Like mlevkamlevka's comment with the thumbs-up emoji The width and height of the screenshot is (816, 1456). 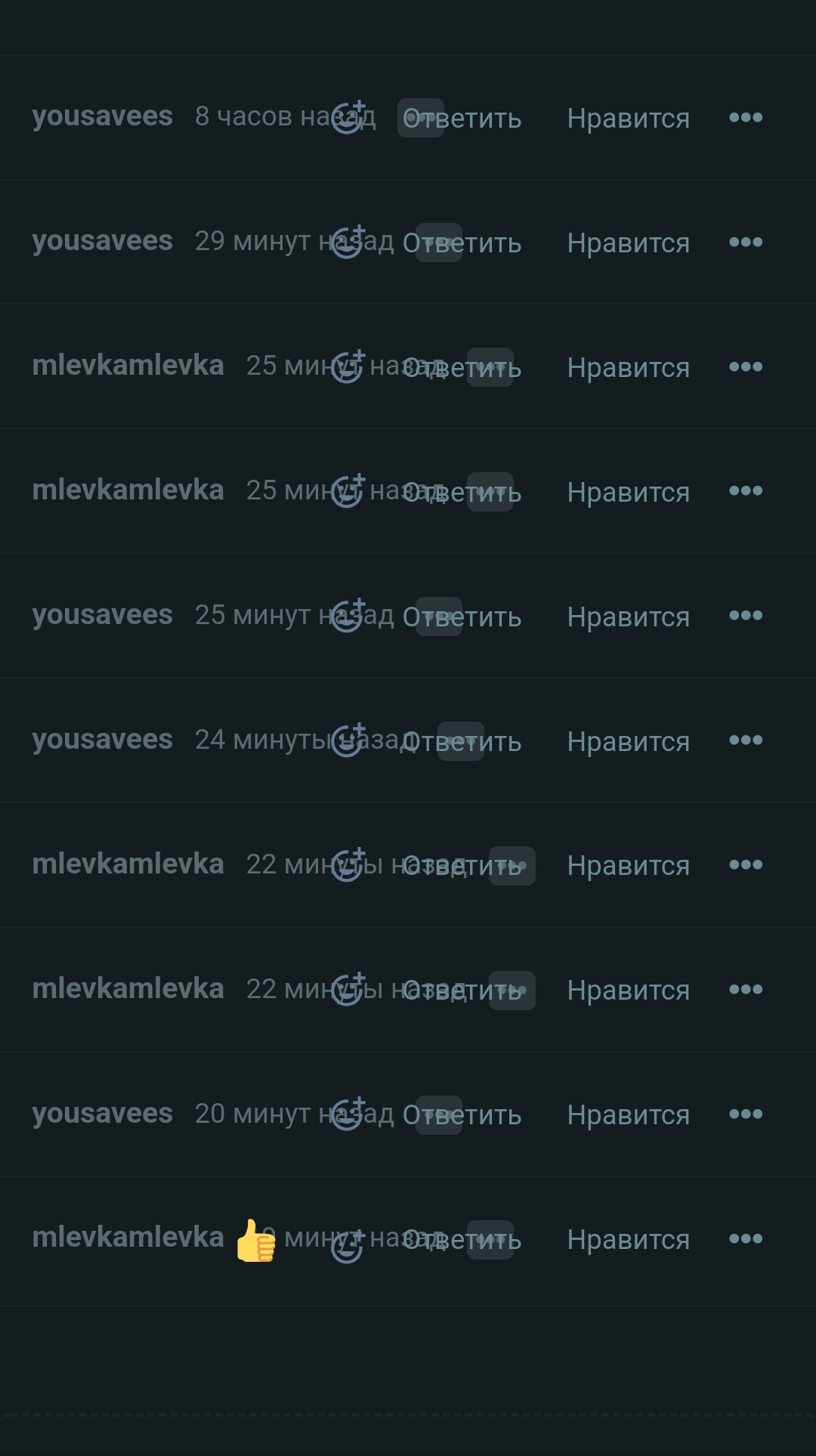(x=628, y=1240)
